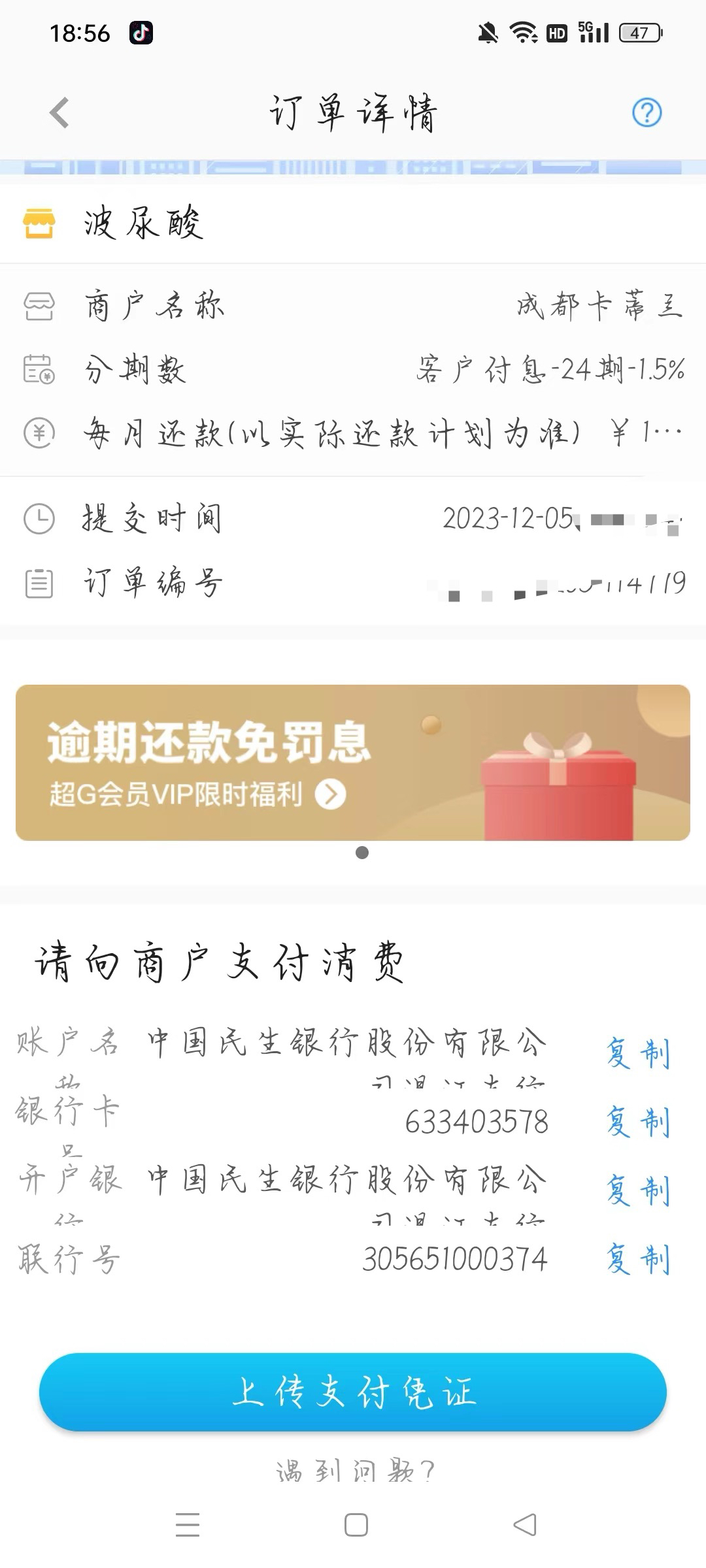
Task: Open the system recent apps menu
Action: (188, 1525)
